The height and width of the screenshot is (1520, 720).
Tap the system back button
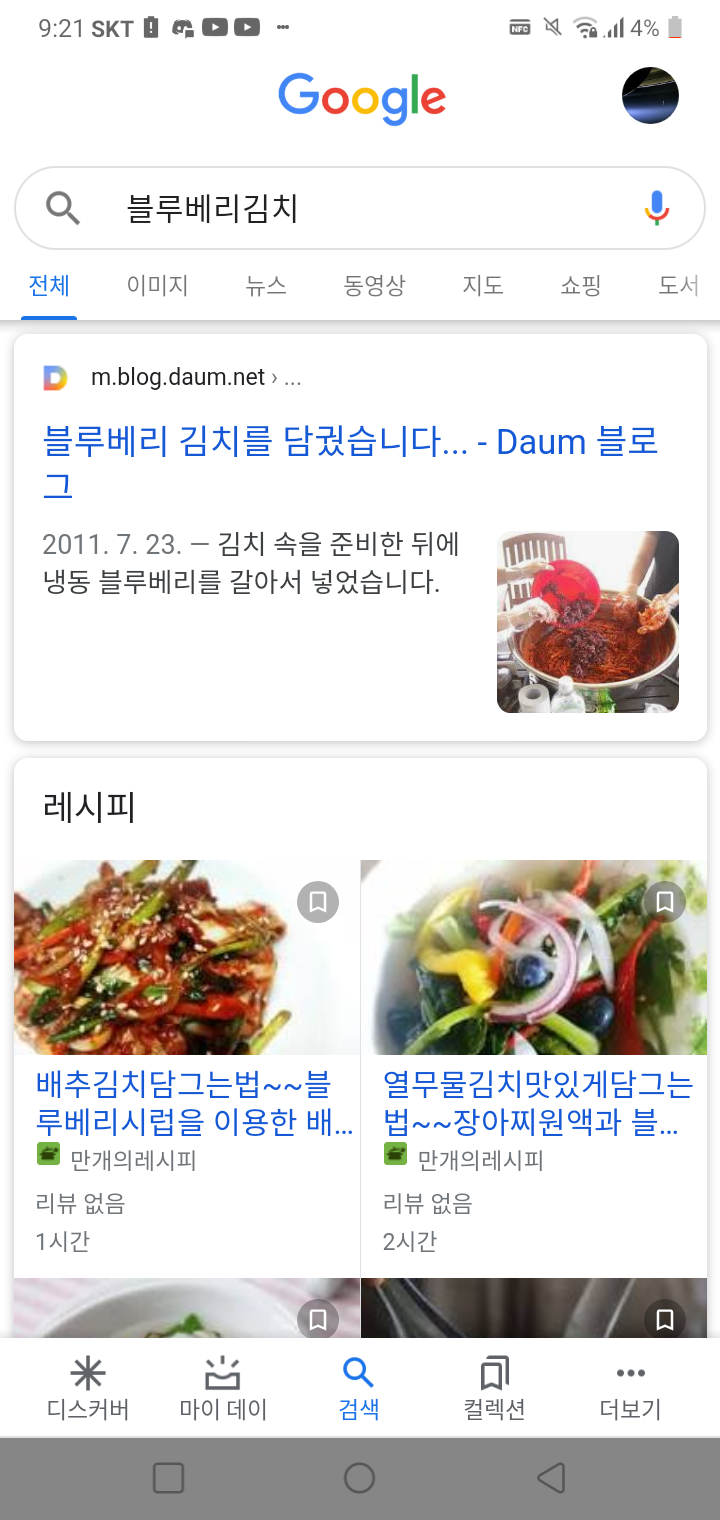(x=551, y=1478)
